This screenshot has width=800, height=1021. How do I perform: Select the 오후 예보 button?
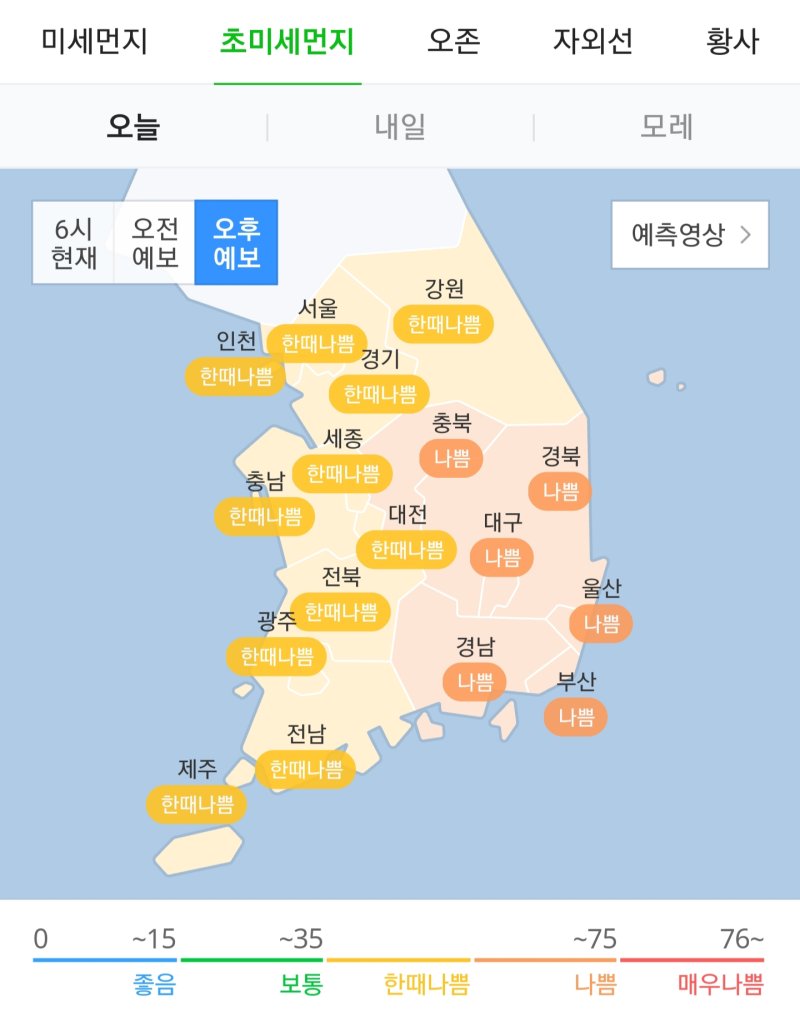click(236, 243)
